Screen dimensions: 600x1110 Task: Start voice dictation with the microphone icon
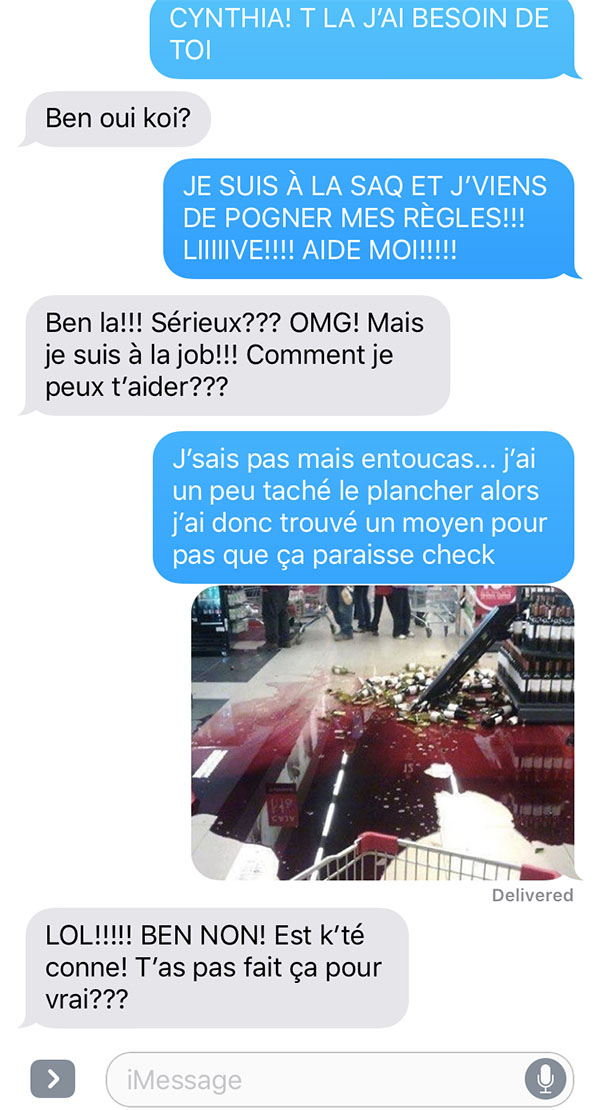click(545, 1080)
